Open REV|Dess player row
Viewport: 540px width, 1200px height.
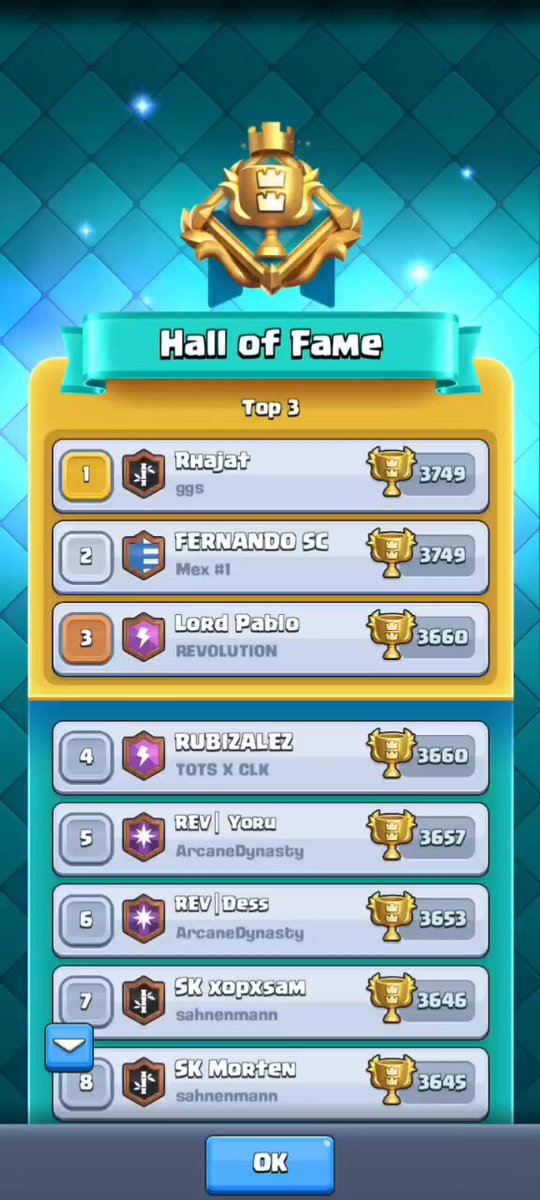(x=270, y=920)
